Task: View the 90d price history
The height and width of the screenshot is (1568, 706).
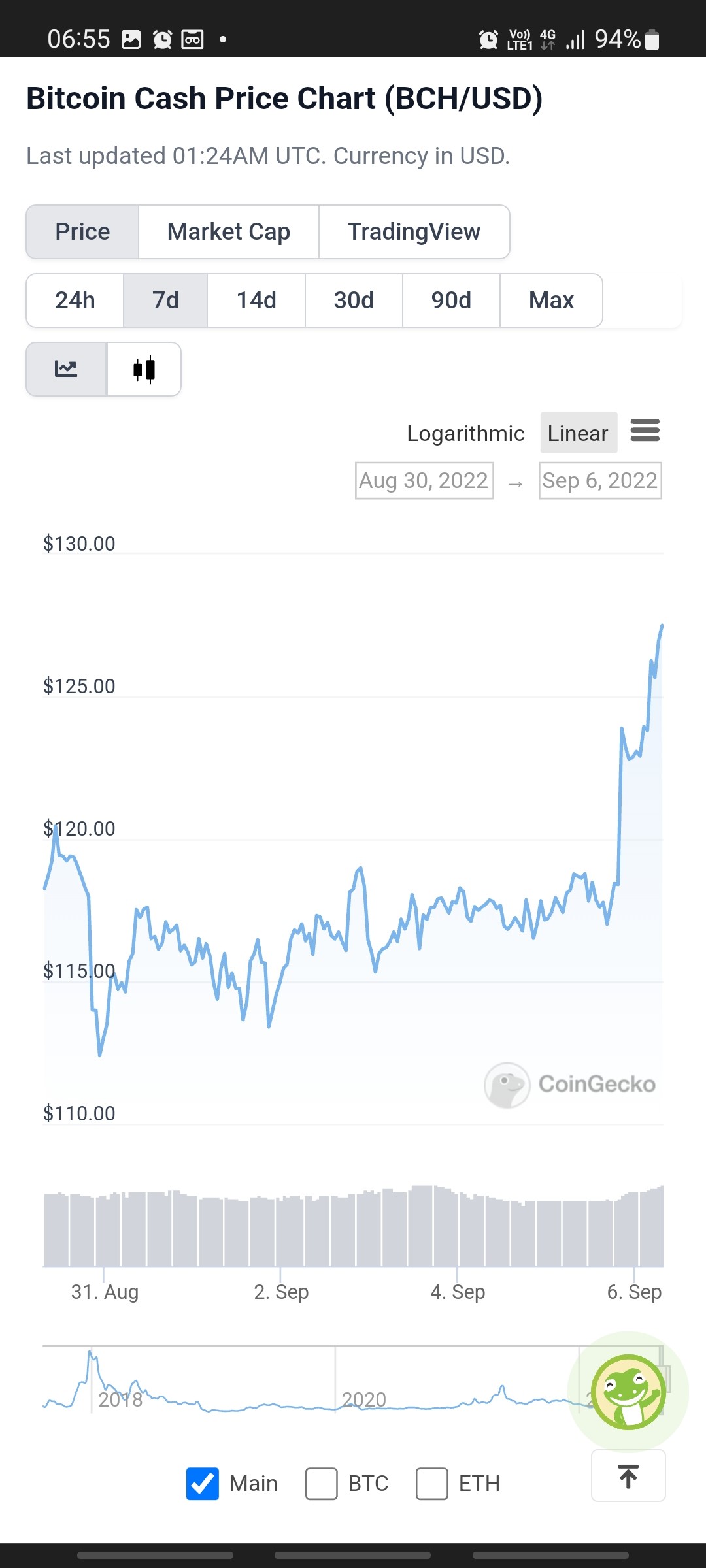Action: click(451, 301)
